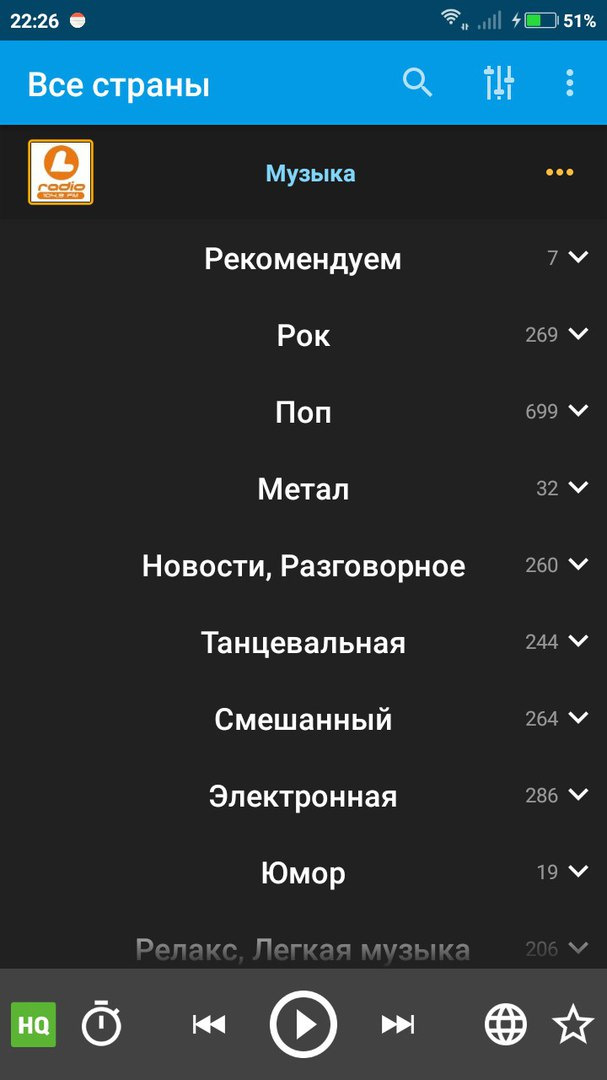The width and height of the screenshot is (607, 1080).
Task: Skip to the previous station
Action: point(209,1024)
